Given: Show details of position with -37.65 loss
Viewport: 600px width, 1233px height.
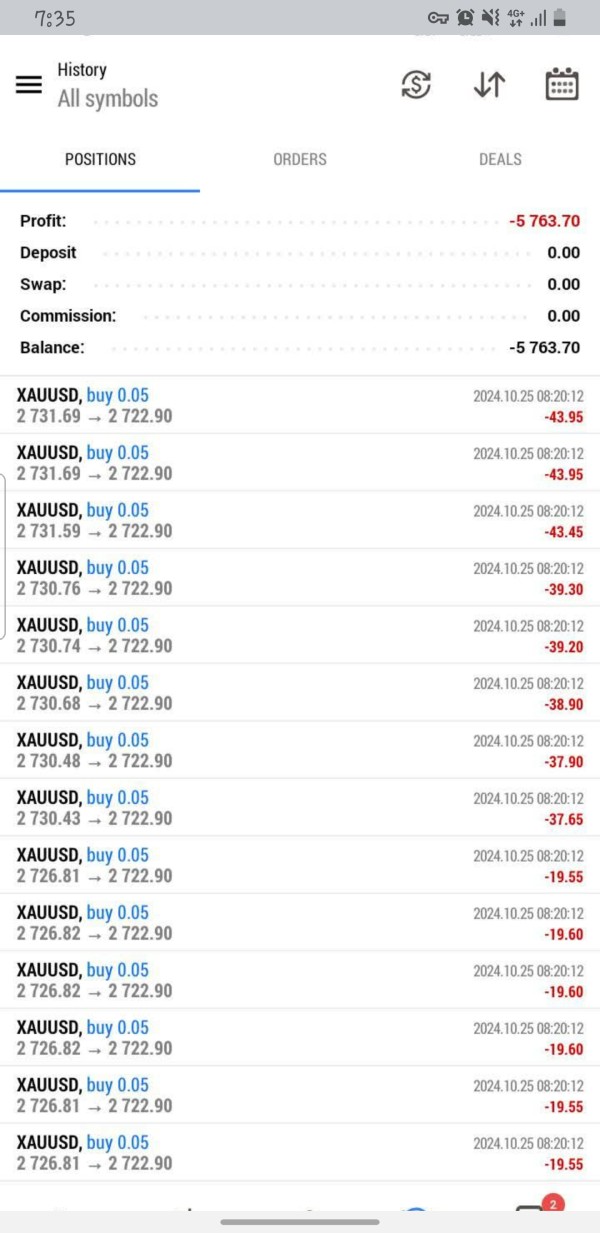Looking at the screenshot, I should click(x=300, y=808).
